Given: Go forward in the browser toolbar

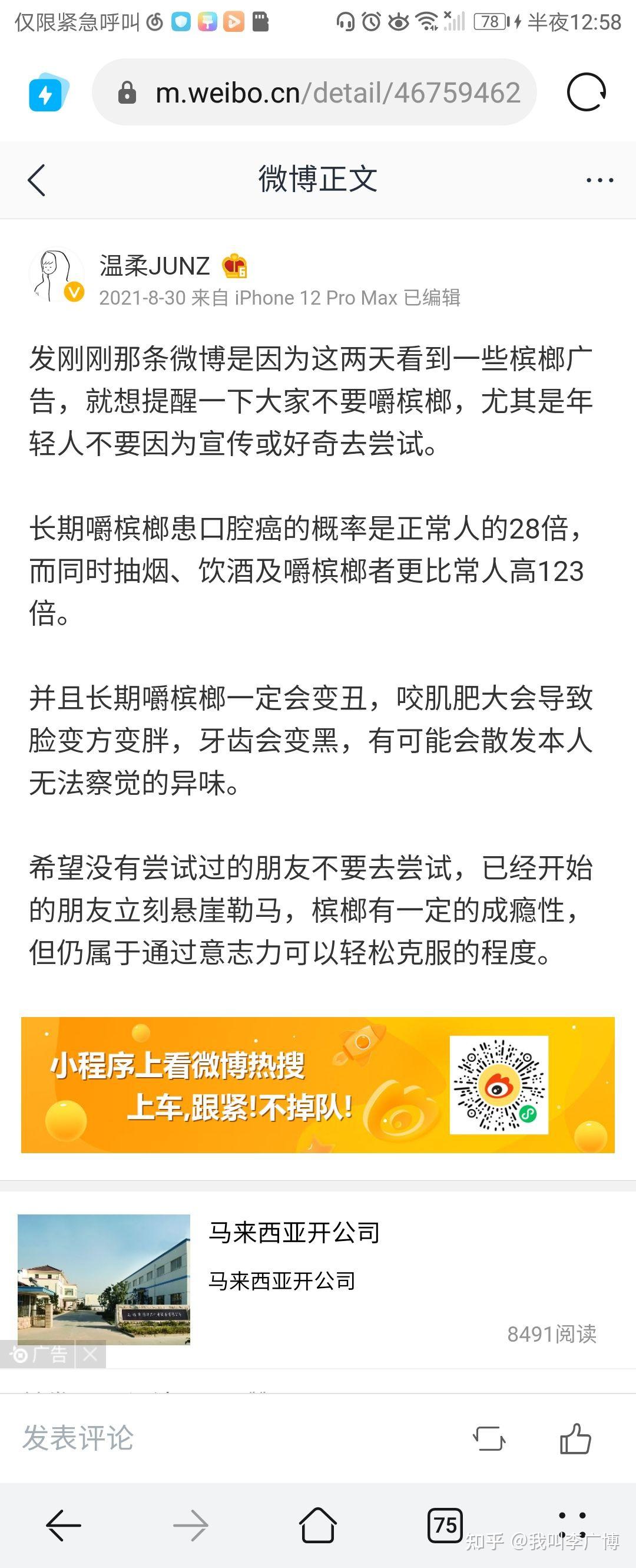Looking at the screenshot, I should (190, 1525).
